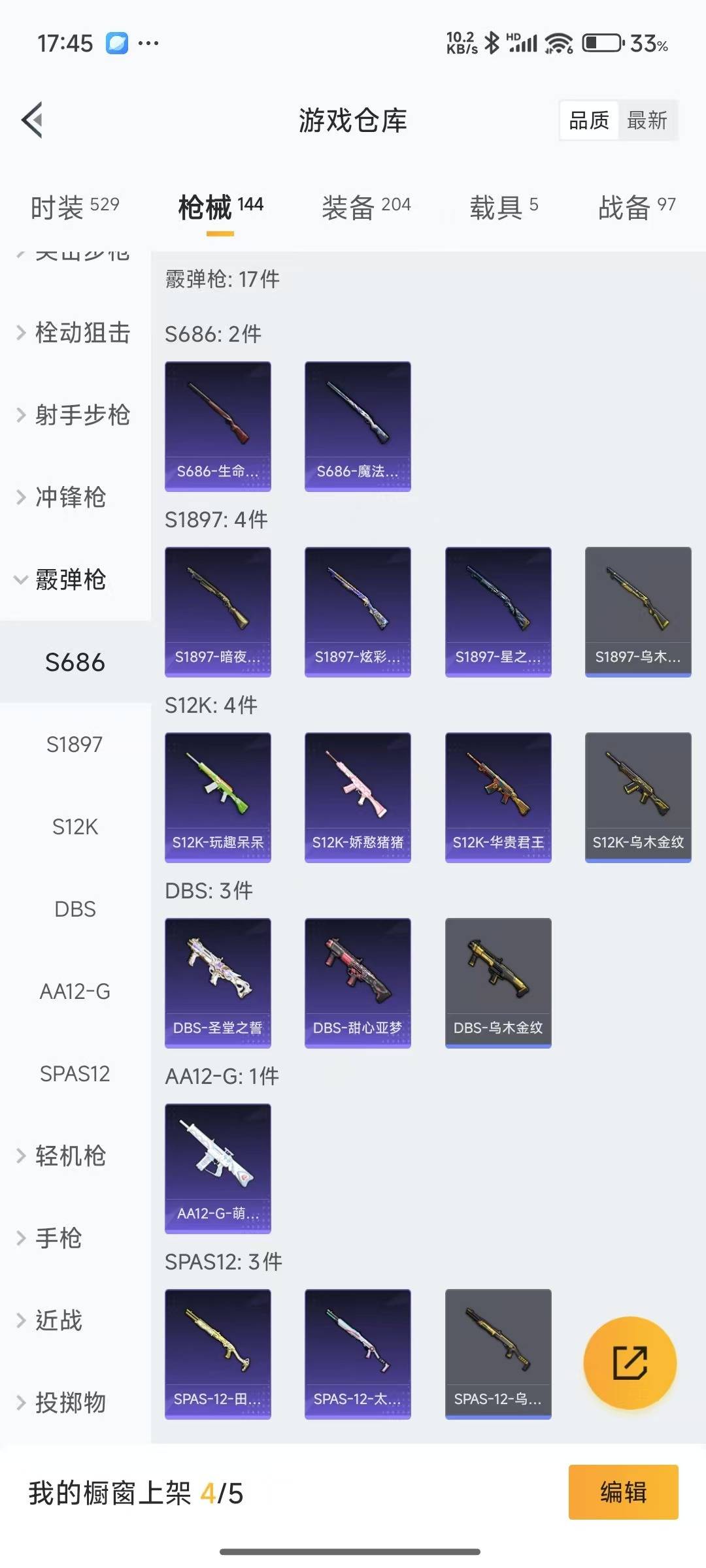The height and width of the screenshot is (1568, 706).
Task: Open the DBS-圣堂之誓 skin
Action: [x=218, y=983]
